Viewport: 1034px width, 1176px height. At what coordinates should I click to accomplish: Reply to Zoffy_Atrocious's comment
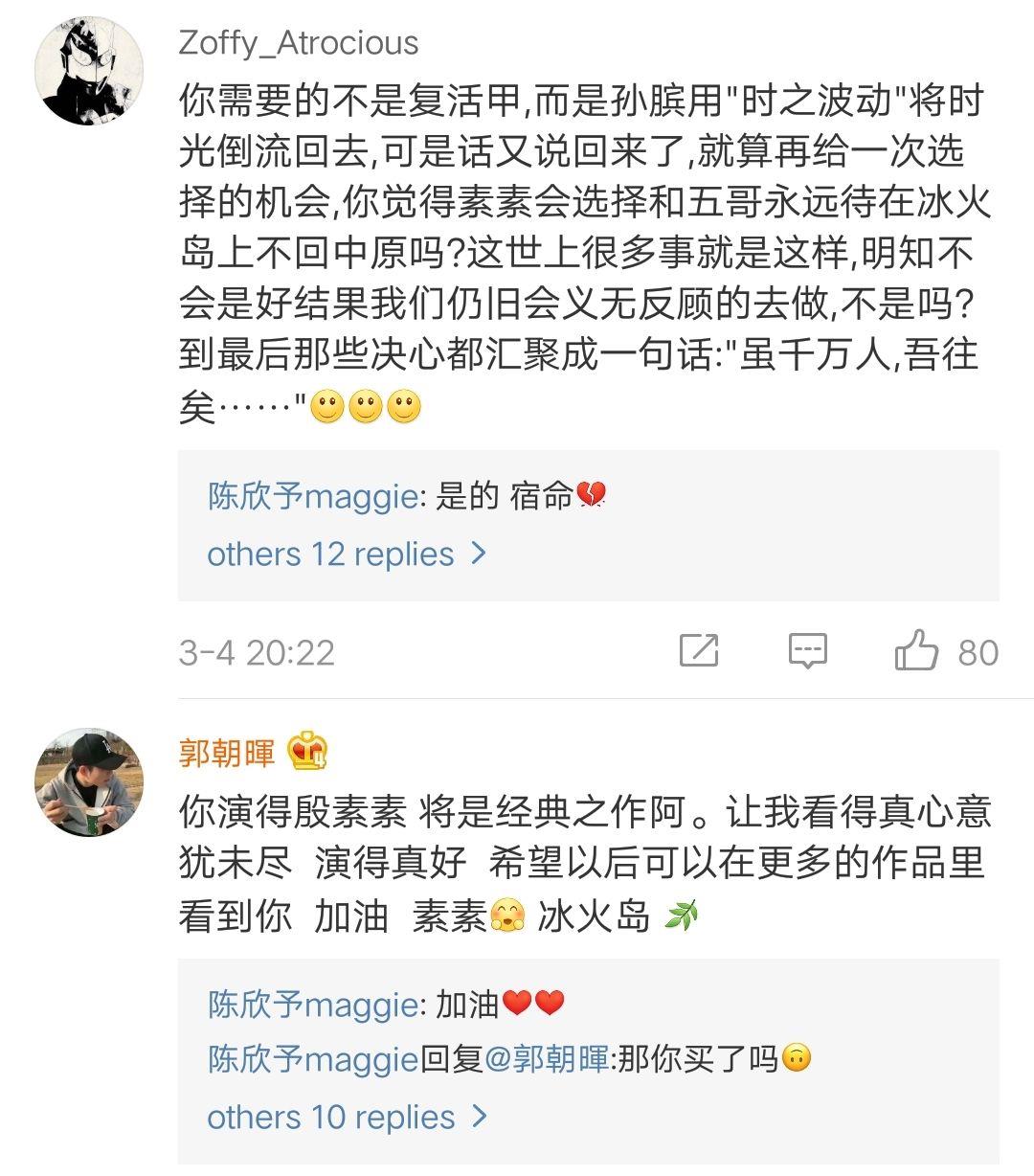pyautogui.click(x=807, y=651)
